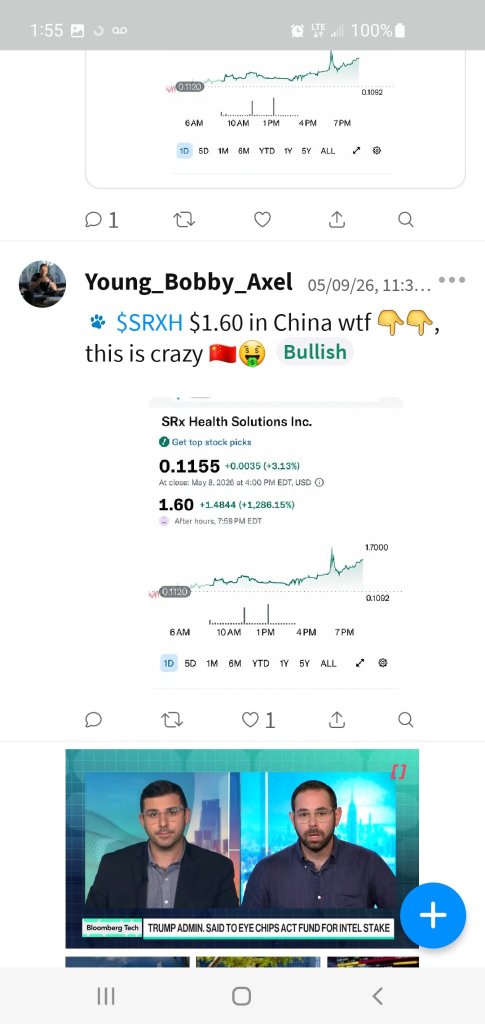This screenshot has width=485, height=1024.
Task: Open the overflow menu on Young_Bobby_Axel's post
Action: click(452, 280)
